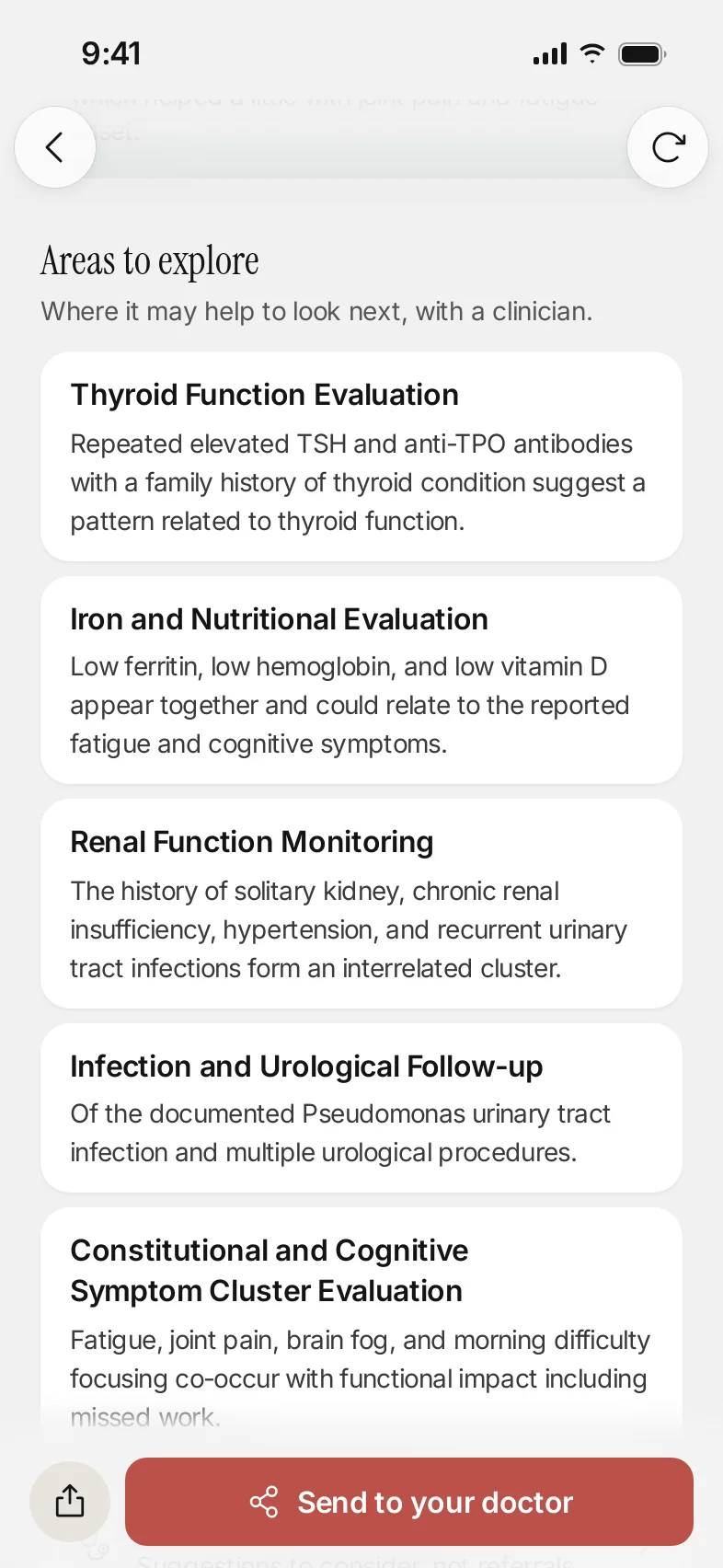Send the summary to your doctor
This screenshot has width=723, height=1568.
(409, 1502)
